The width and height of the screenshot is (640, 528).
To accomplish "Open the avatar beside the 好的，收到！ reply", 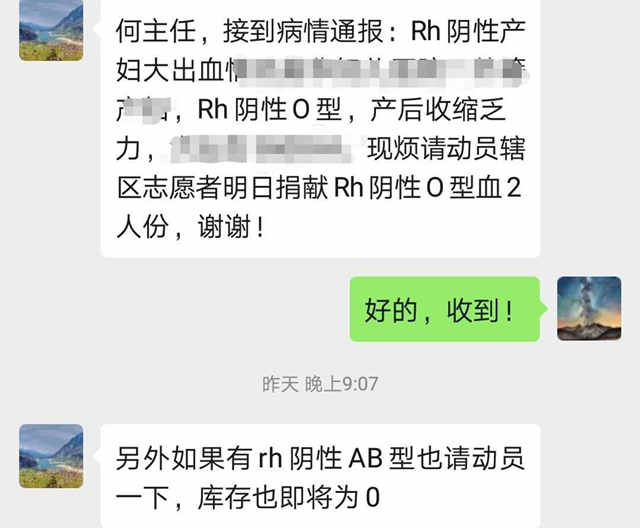I will click(588, 308).
